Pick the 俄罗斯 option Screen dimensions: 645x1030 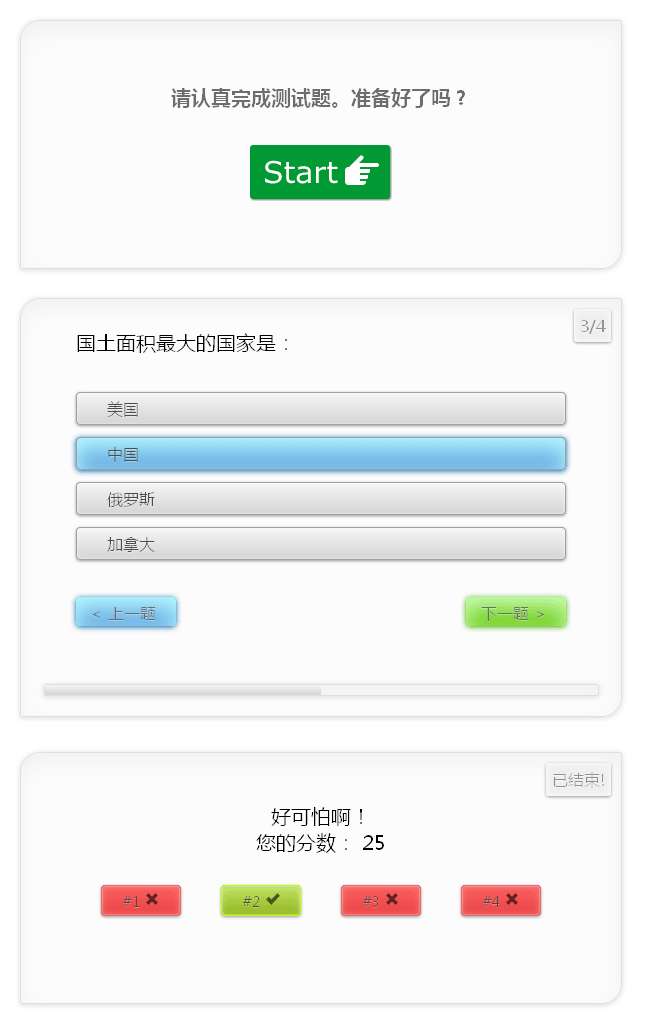pyautogui.click(x=320, y=499)
